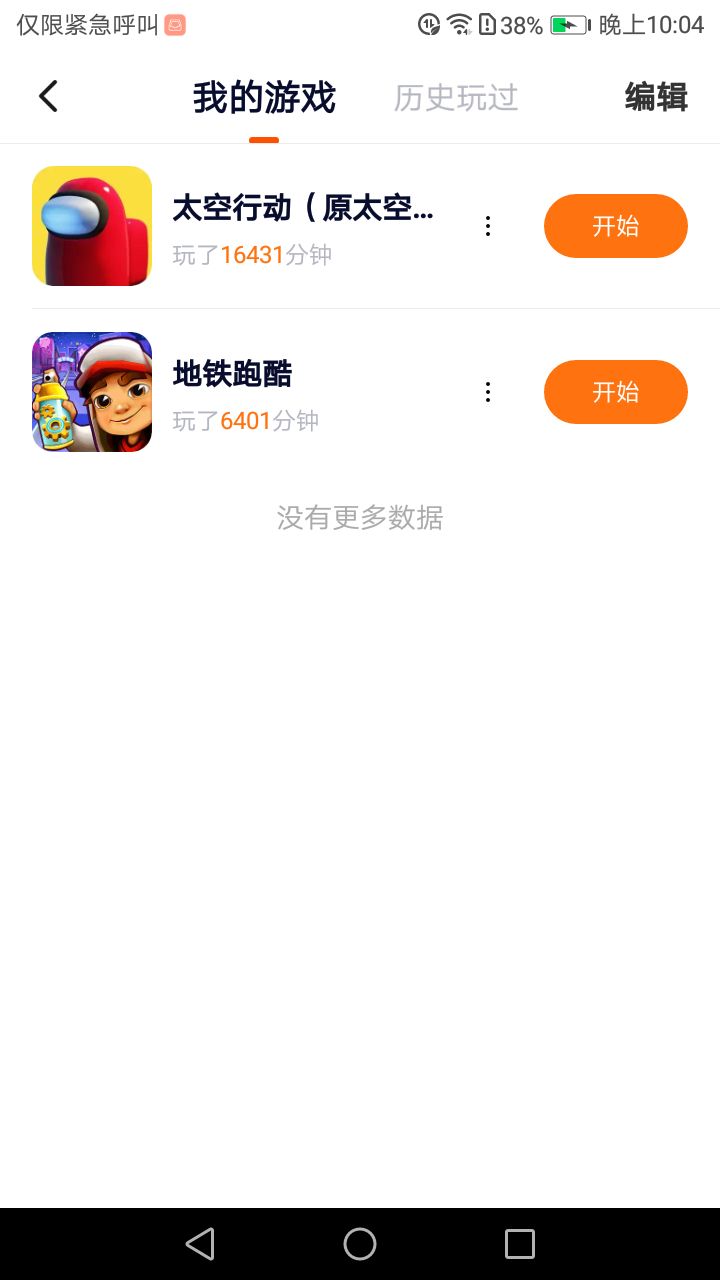
Task: Start the game 太空行动
Action: click(615, 226)
